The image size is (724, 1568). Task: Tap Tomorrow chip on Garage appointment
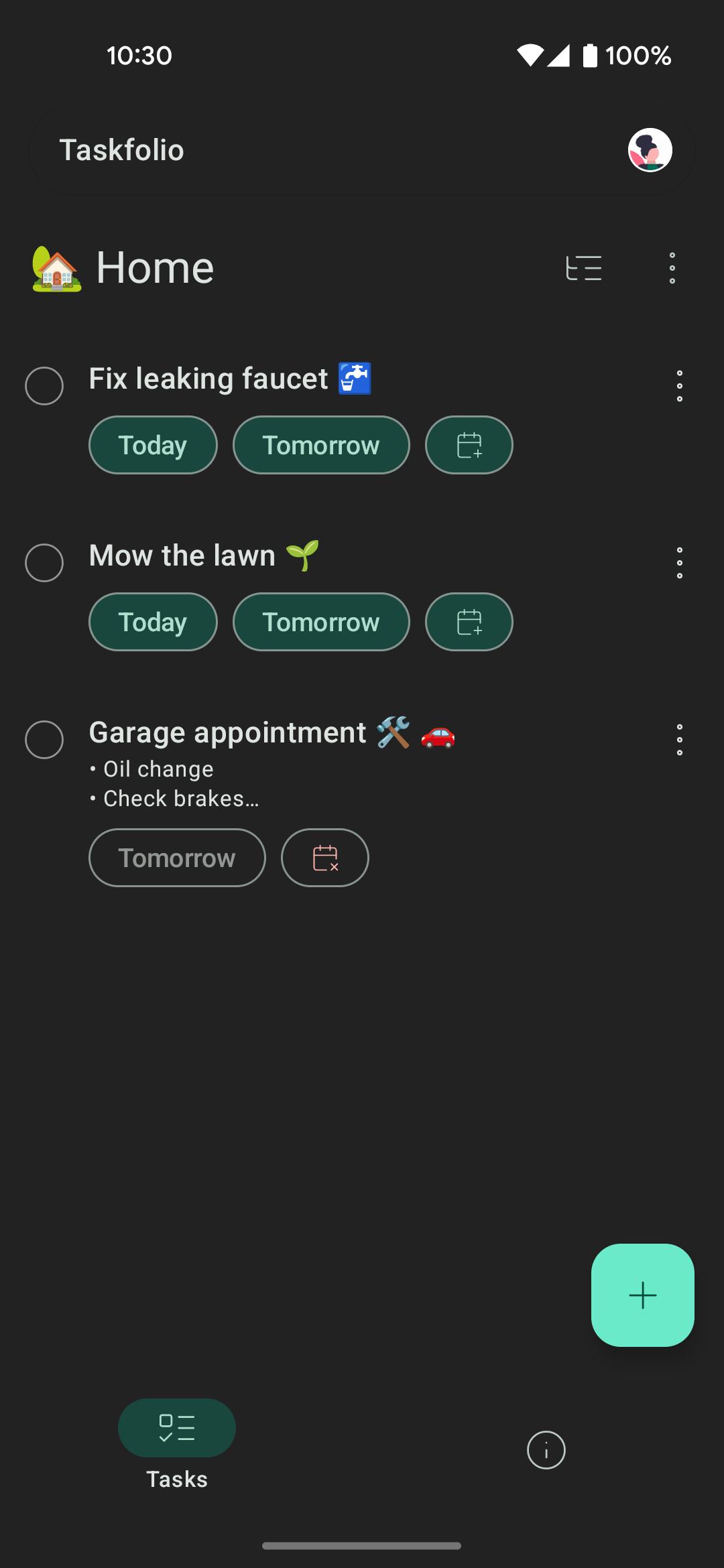click(x=177, y=858)
